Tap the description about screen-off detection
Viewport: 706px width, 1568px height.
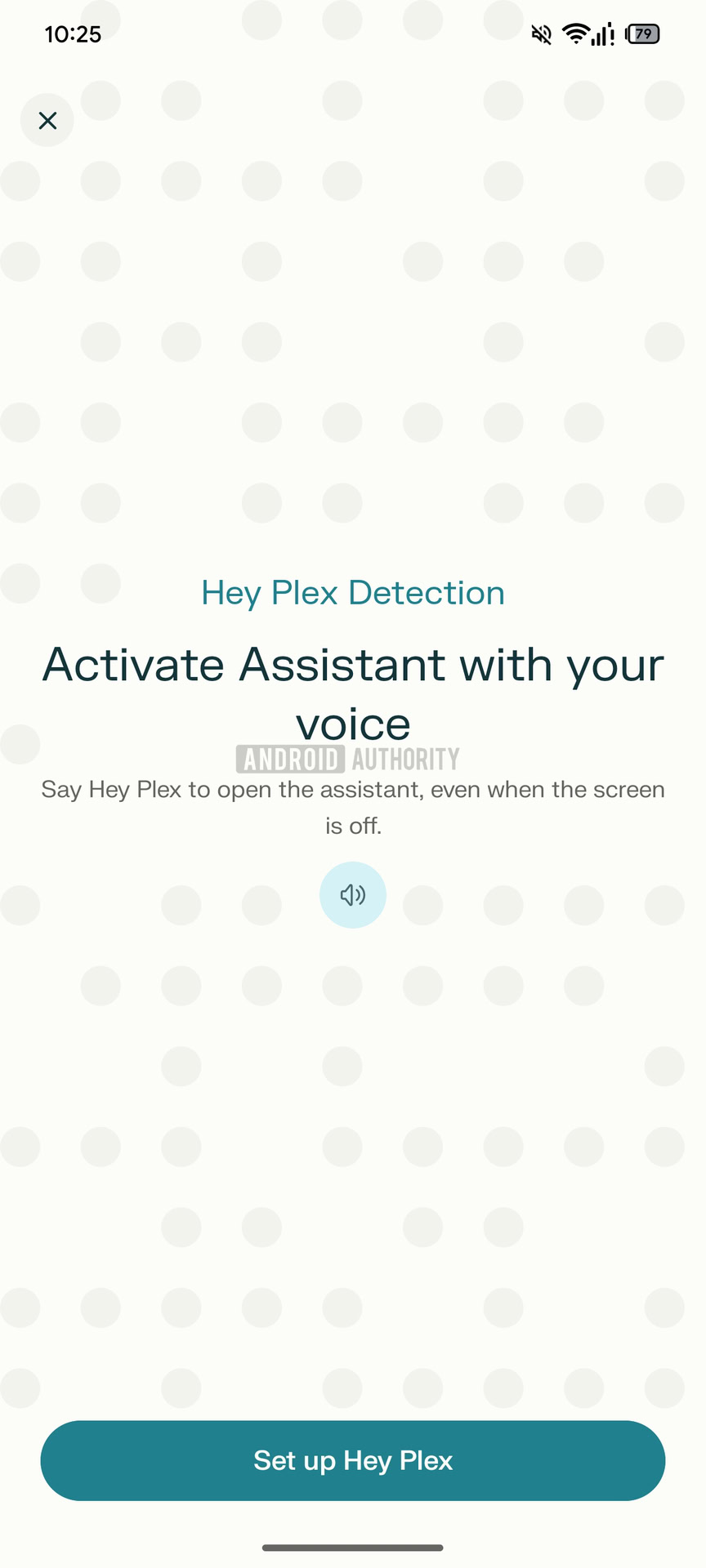coord(352,807)
